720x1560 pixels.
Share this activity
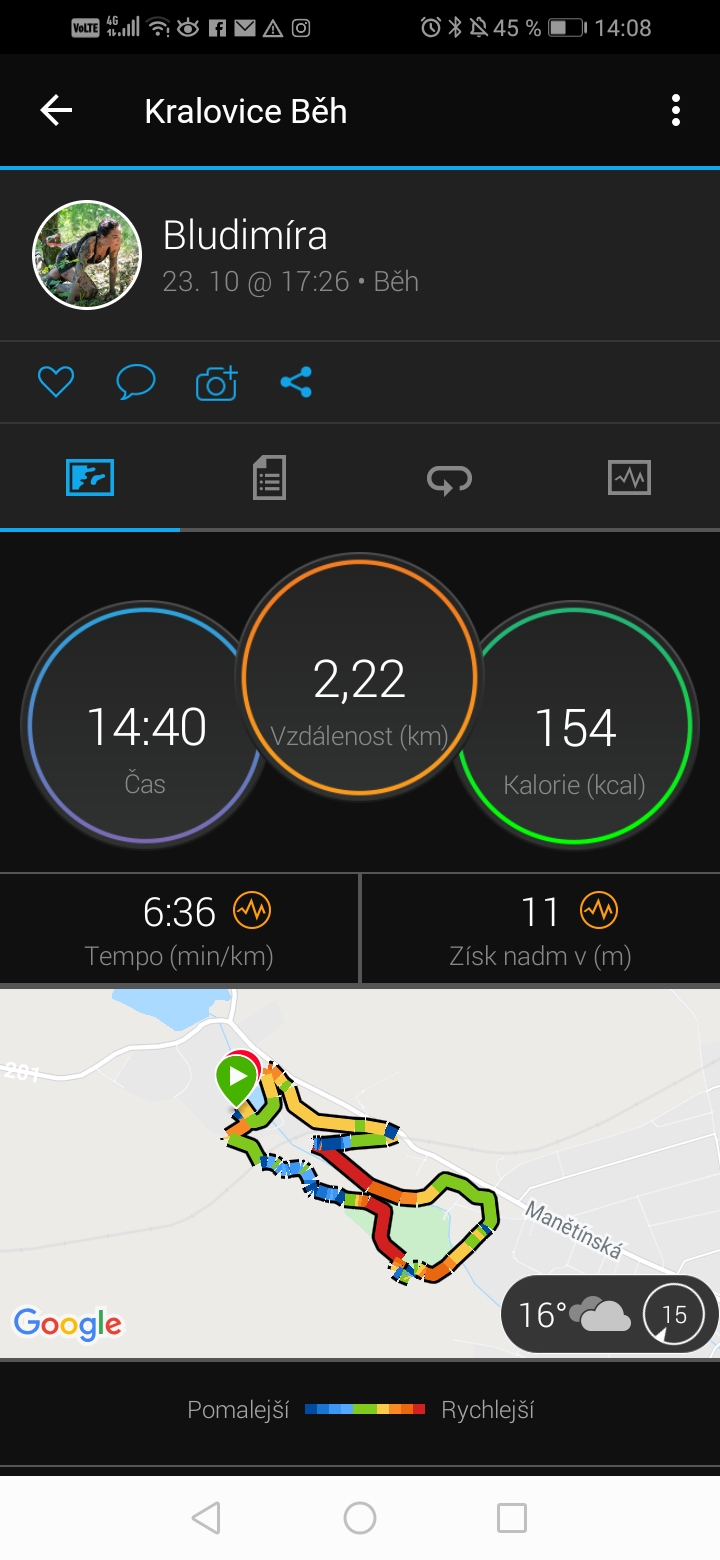tap(296, 382)
